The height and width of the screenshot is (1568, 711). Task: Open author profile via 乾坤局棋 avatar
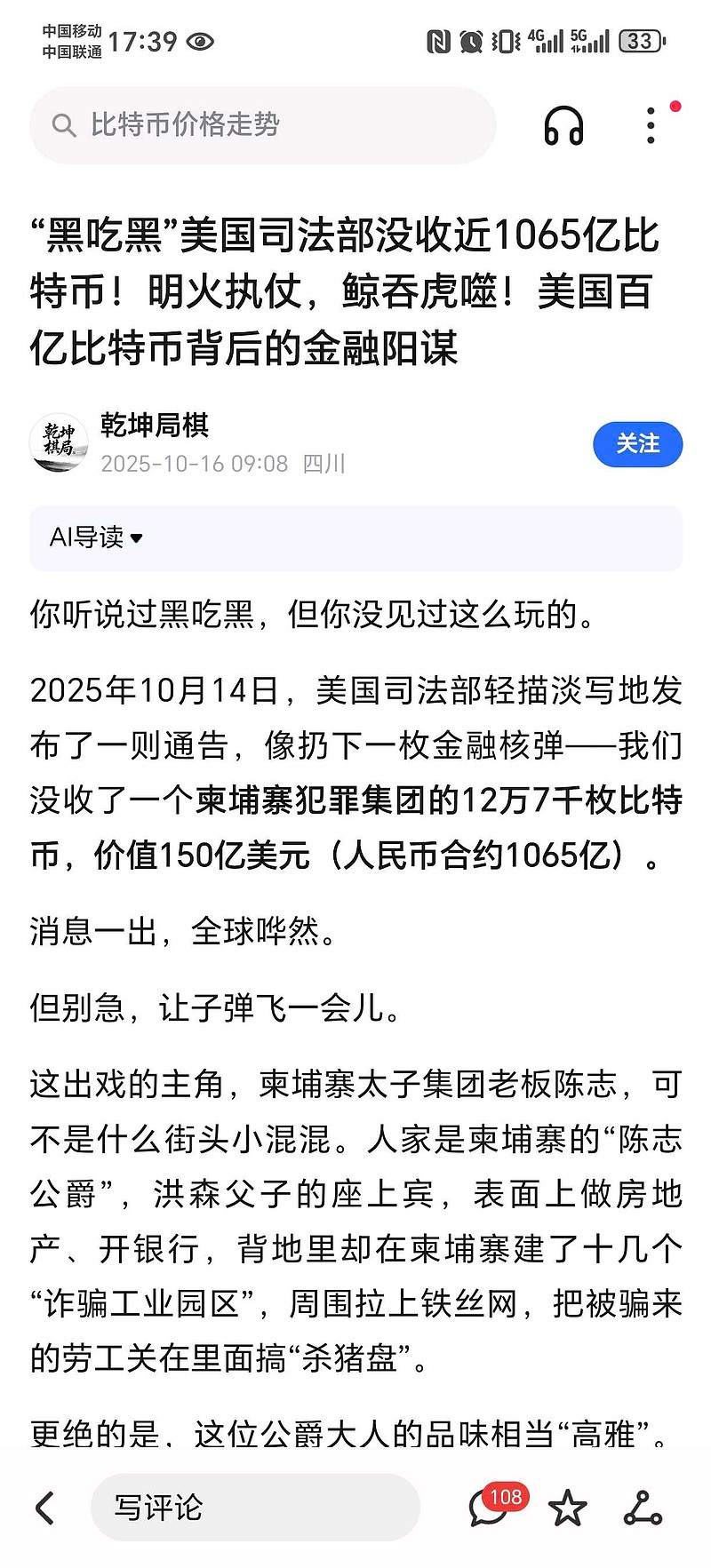pos(59,444)
